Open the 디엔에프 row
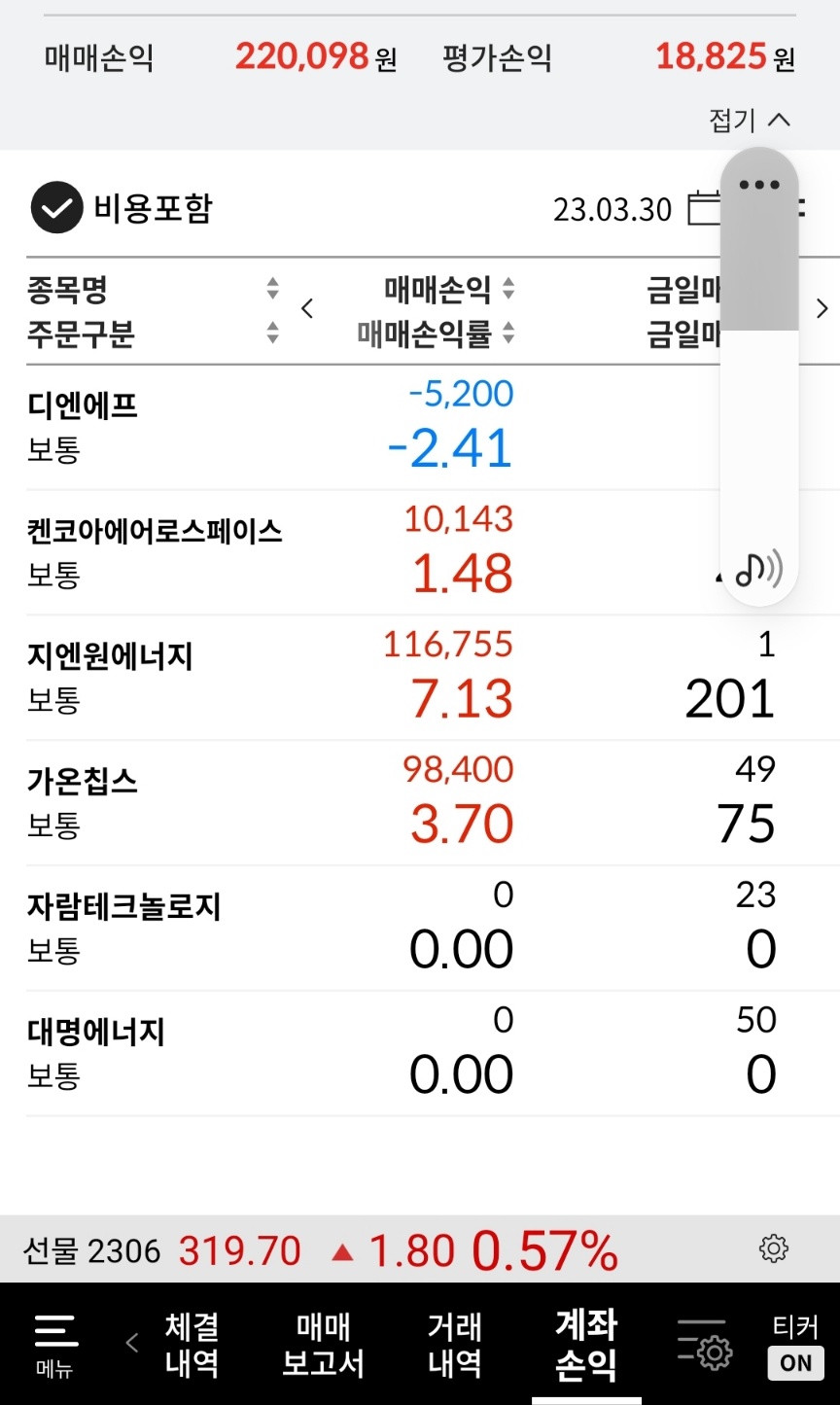The width and height of the screenshot is (840, 1405). pyautogui.click(x=420, y=428)
